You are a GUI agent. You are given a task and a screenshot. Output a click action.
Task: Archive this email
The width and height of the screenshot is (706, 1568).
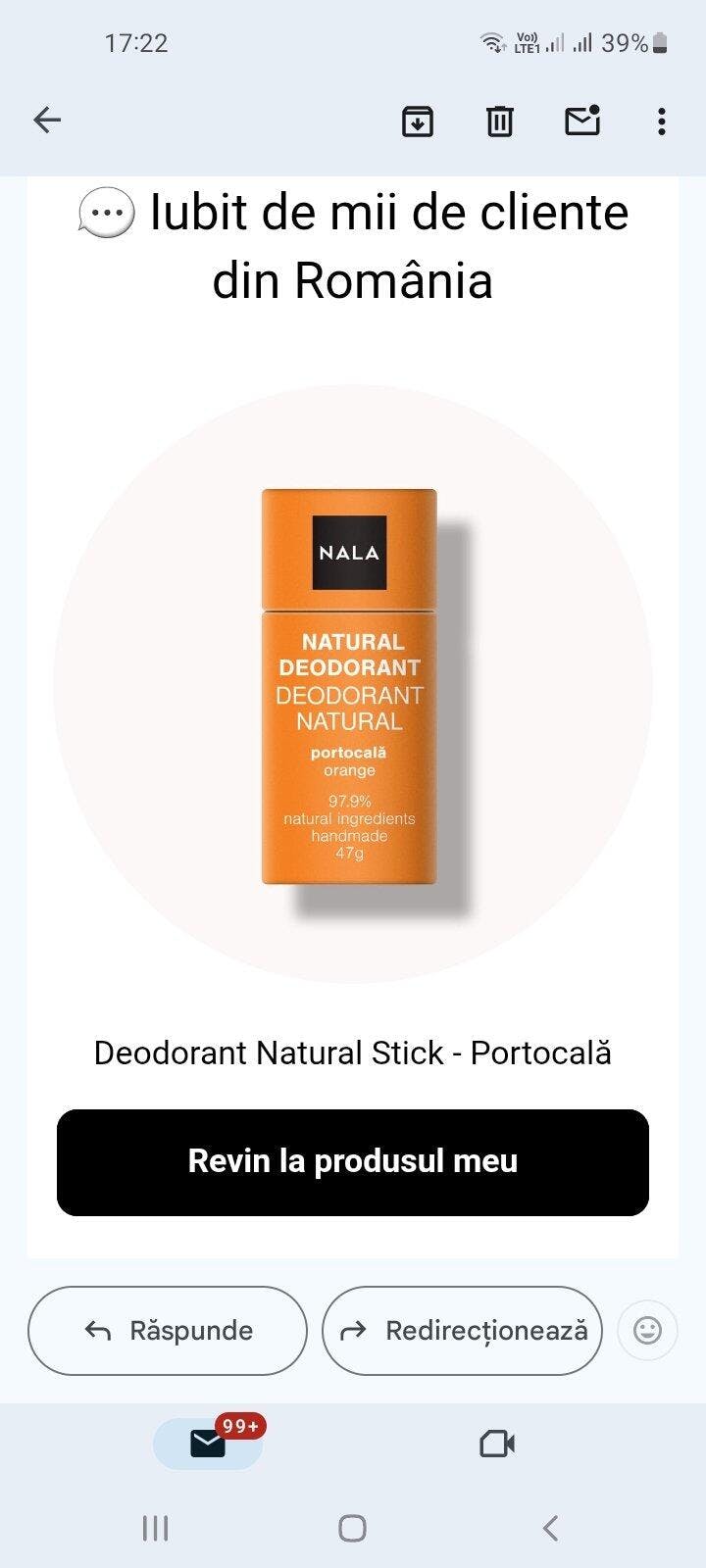click(x=418, y=122)
